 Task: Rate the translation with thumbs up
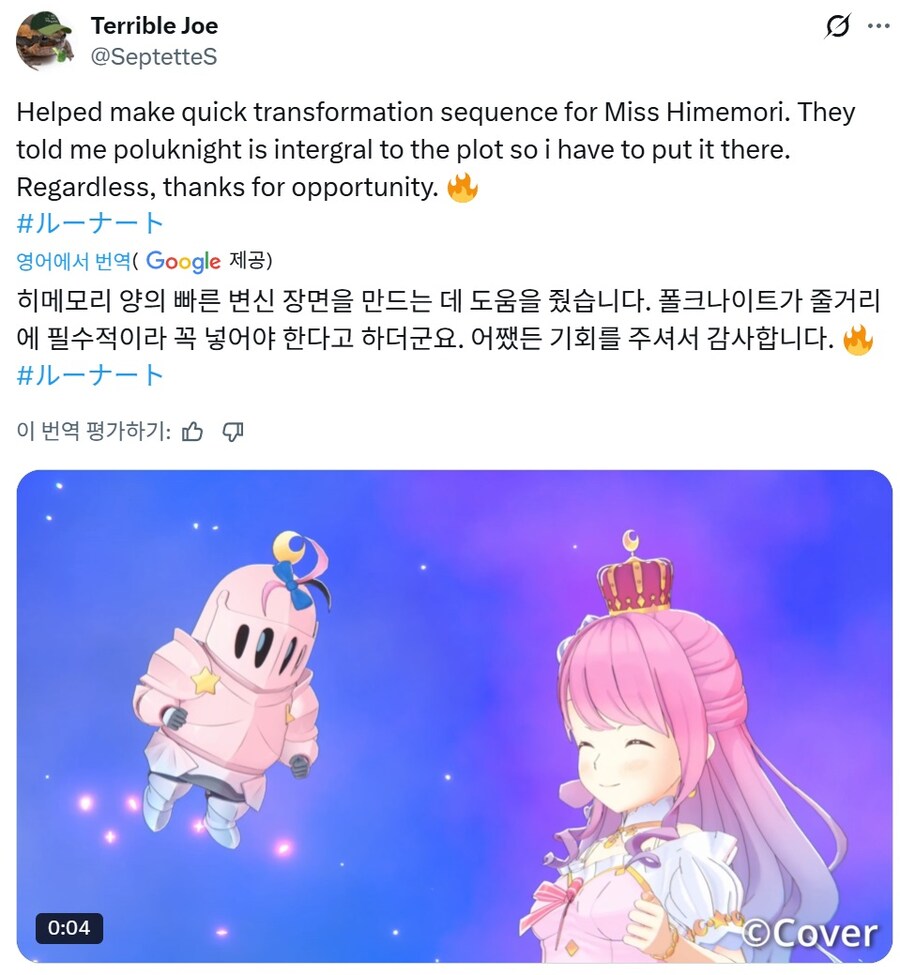[x=193, y=431]
